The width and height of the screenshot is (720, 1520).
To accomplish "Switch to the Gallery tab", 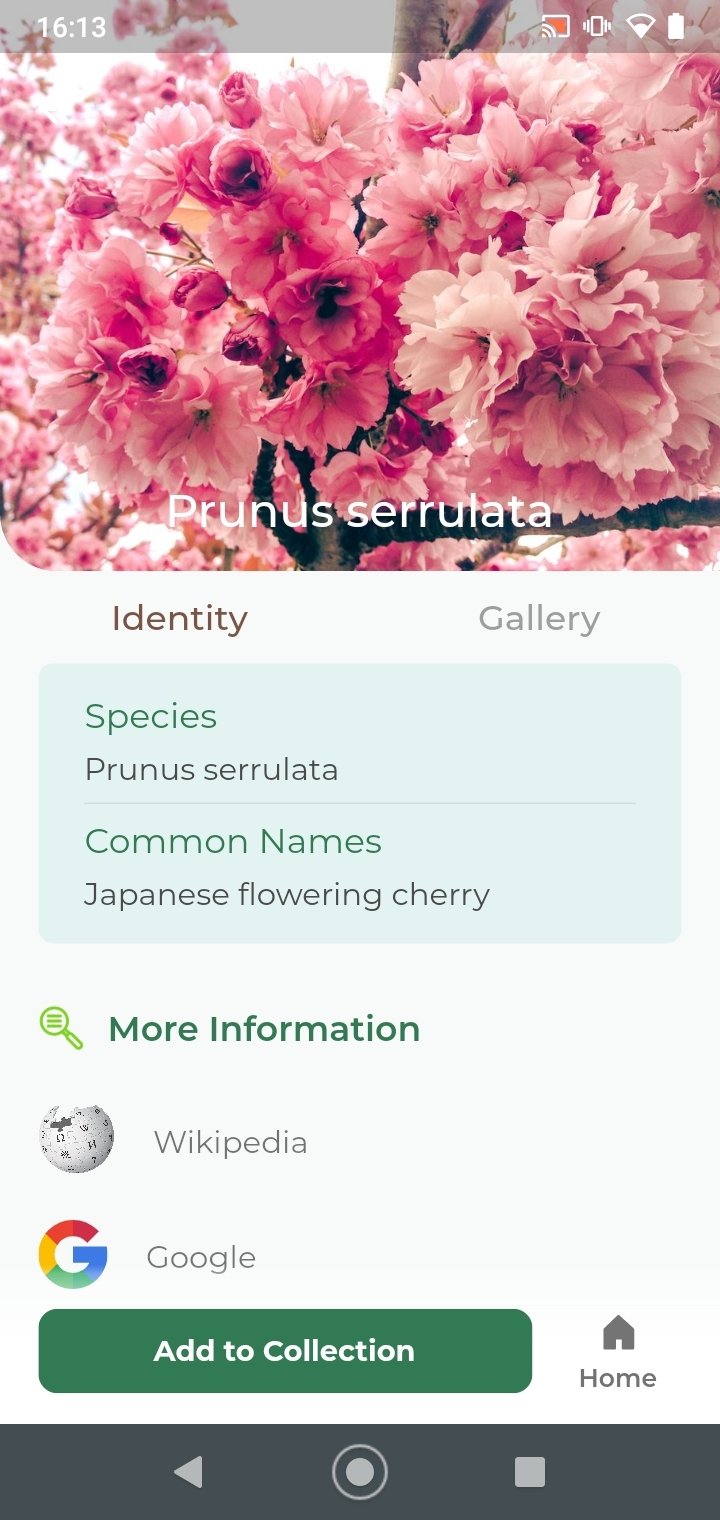I will [x=539, y=619].
